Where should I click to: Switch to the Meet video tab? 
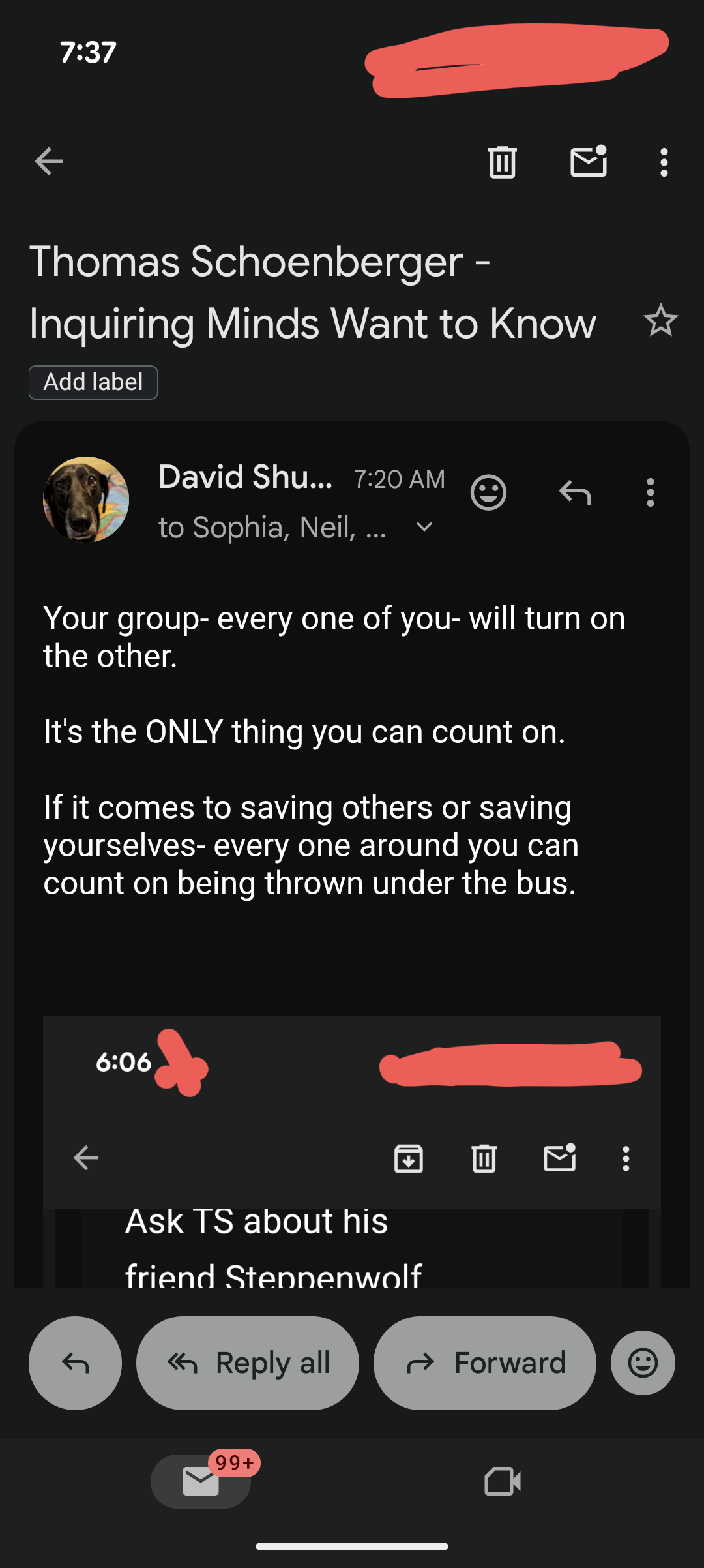coord(503,1481)
